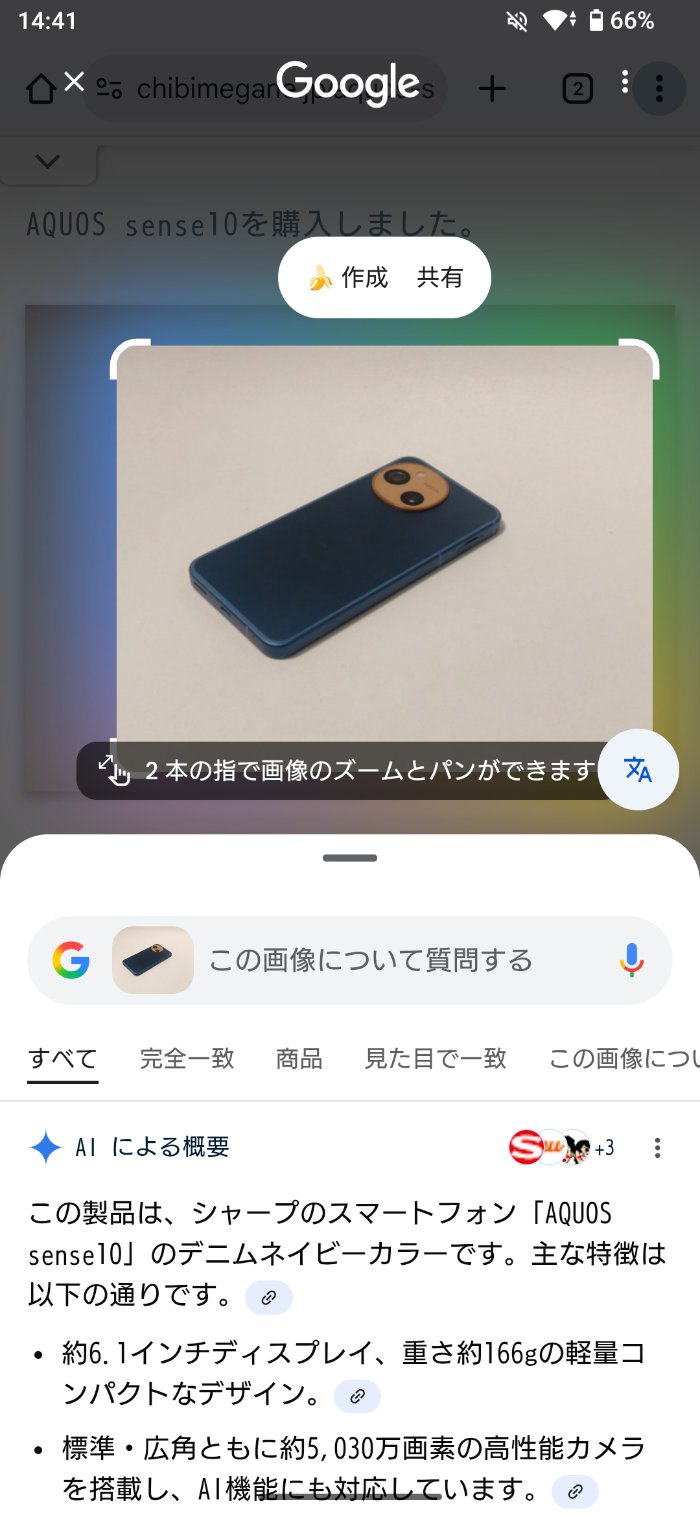Open the translate button on image
The image size is (700, 1517).
click(638, 770)
